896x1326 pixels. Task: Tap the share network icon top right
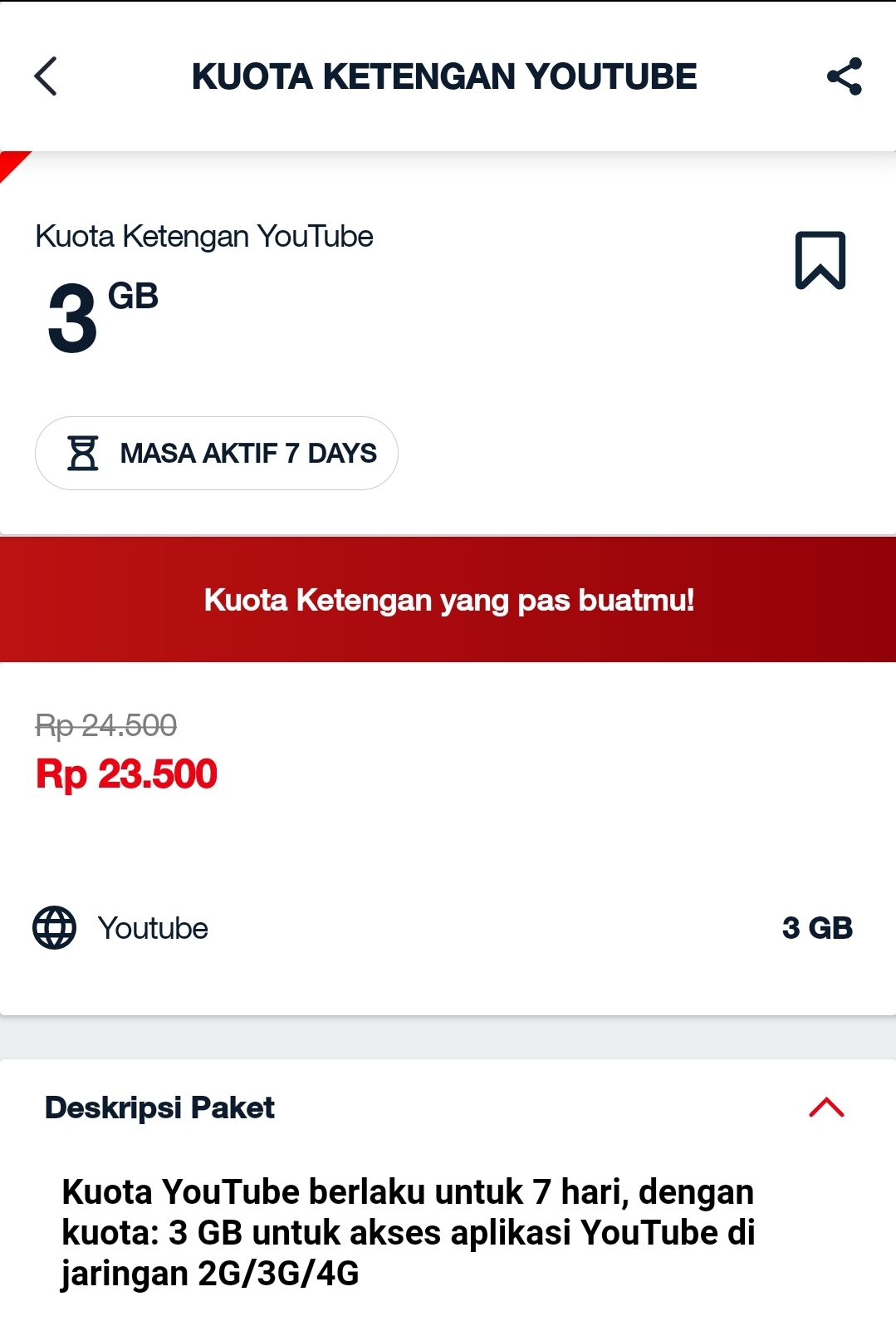(x=845, y=77)
